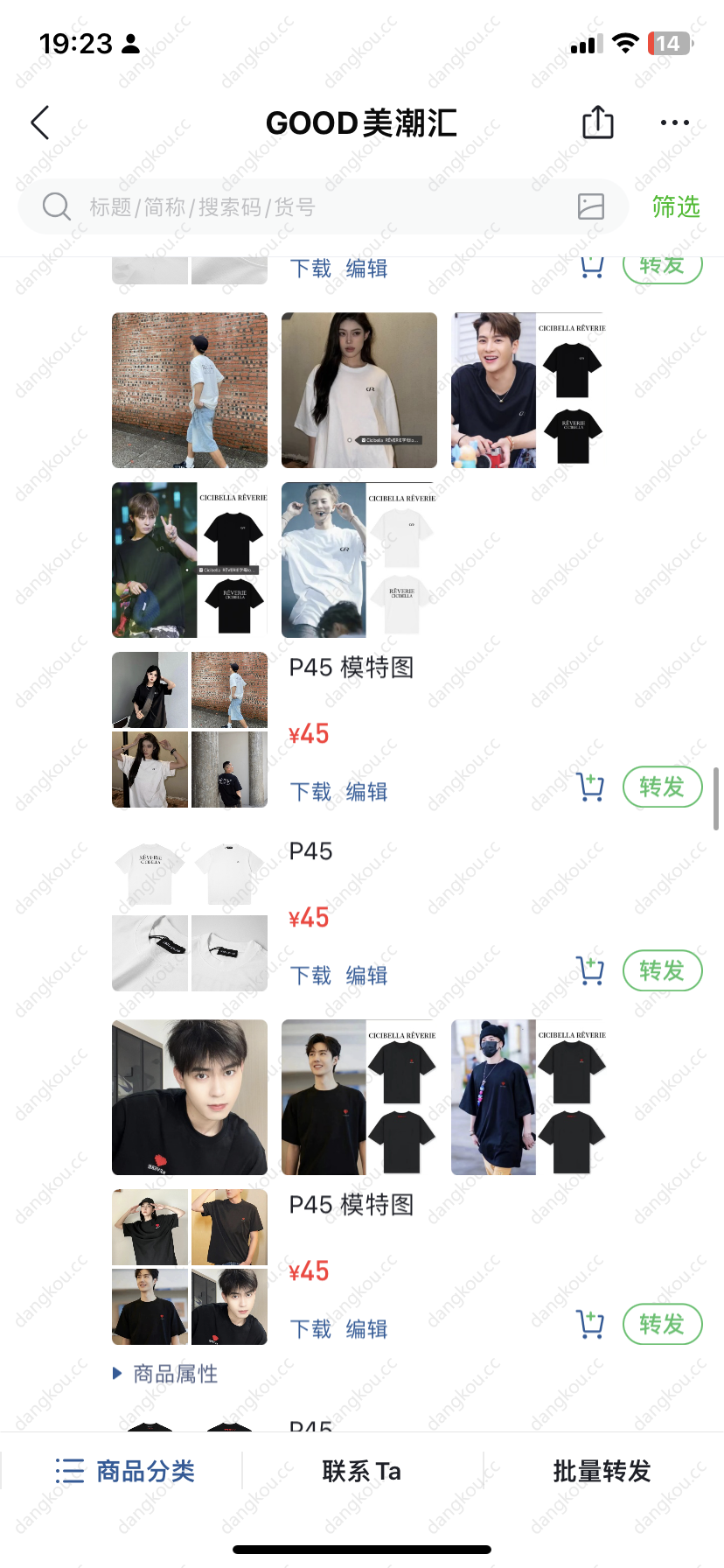Image resolution: width=724 pixels, height=1568 pixels.
Task: Share the GOOD美潮汇 store page
Action: pyautogui.click(x=598, y=122)
